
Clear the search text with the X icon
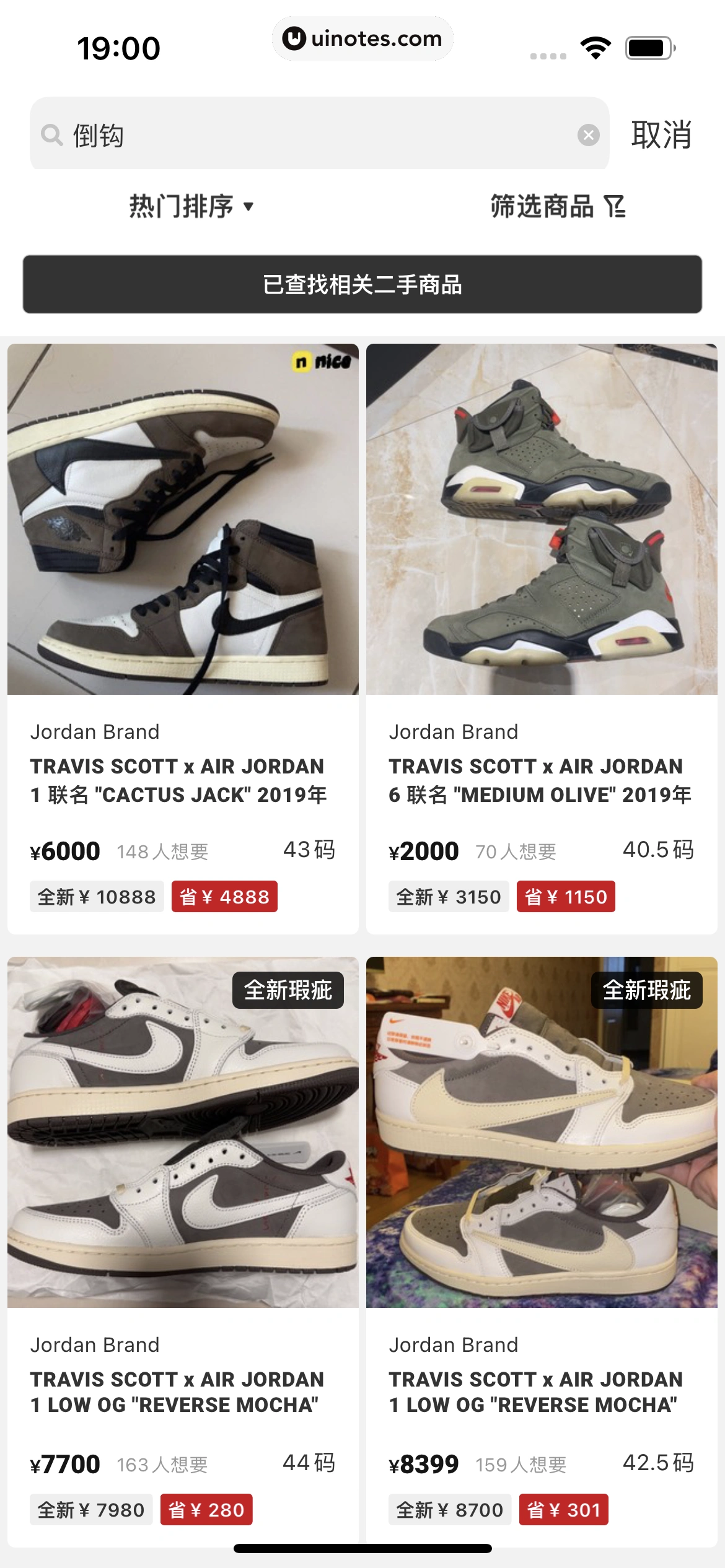point(588,134)
